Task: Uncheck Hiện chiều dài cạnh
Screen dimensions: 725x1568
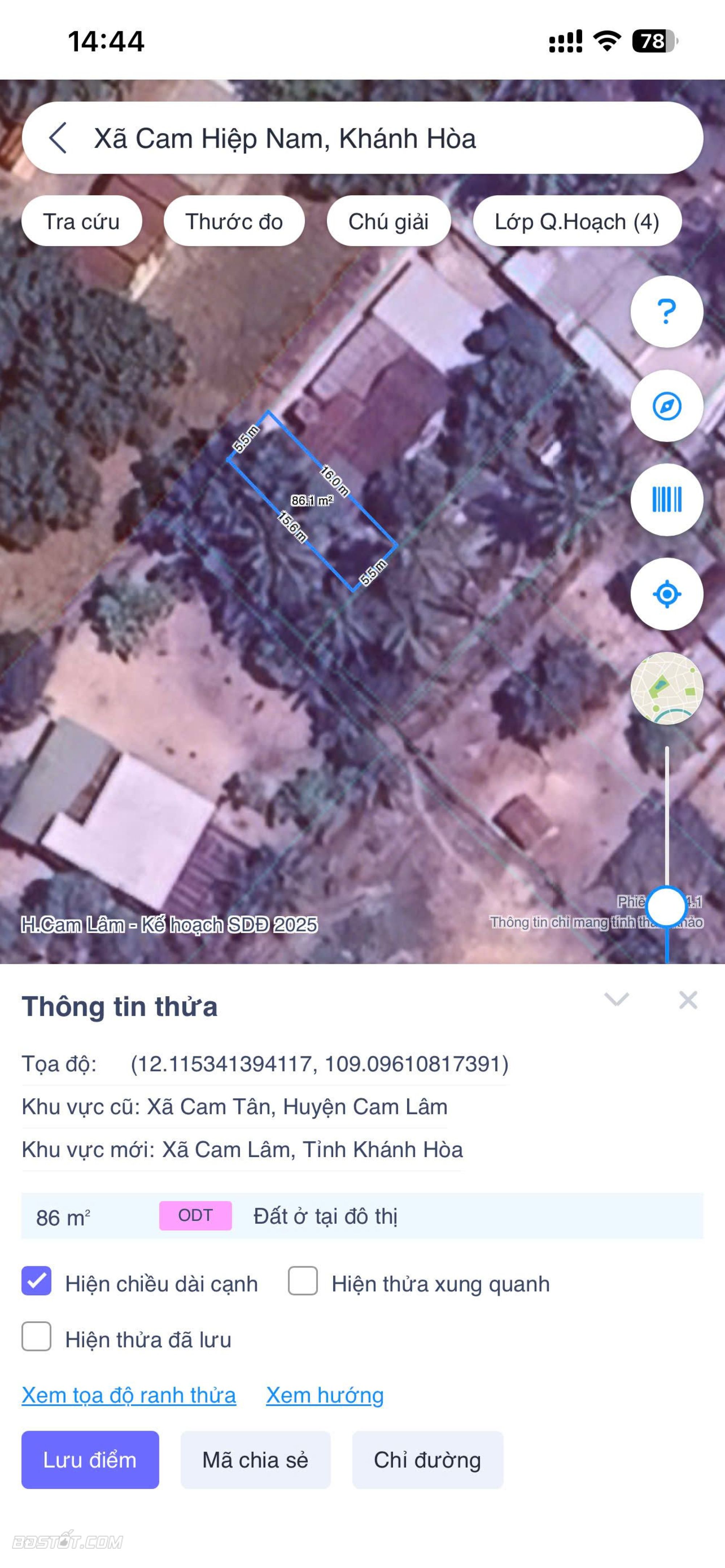Action: (x=37, y=1281)
